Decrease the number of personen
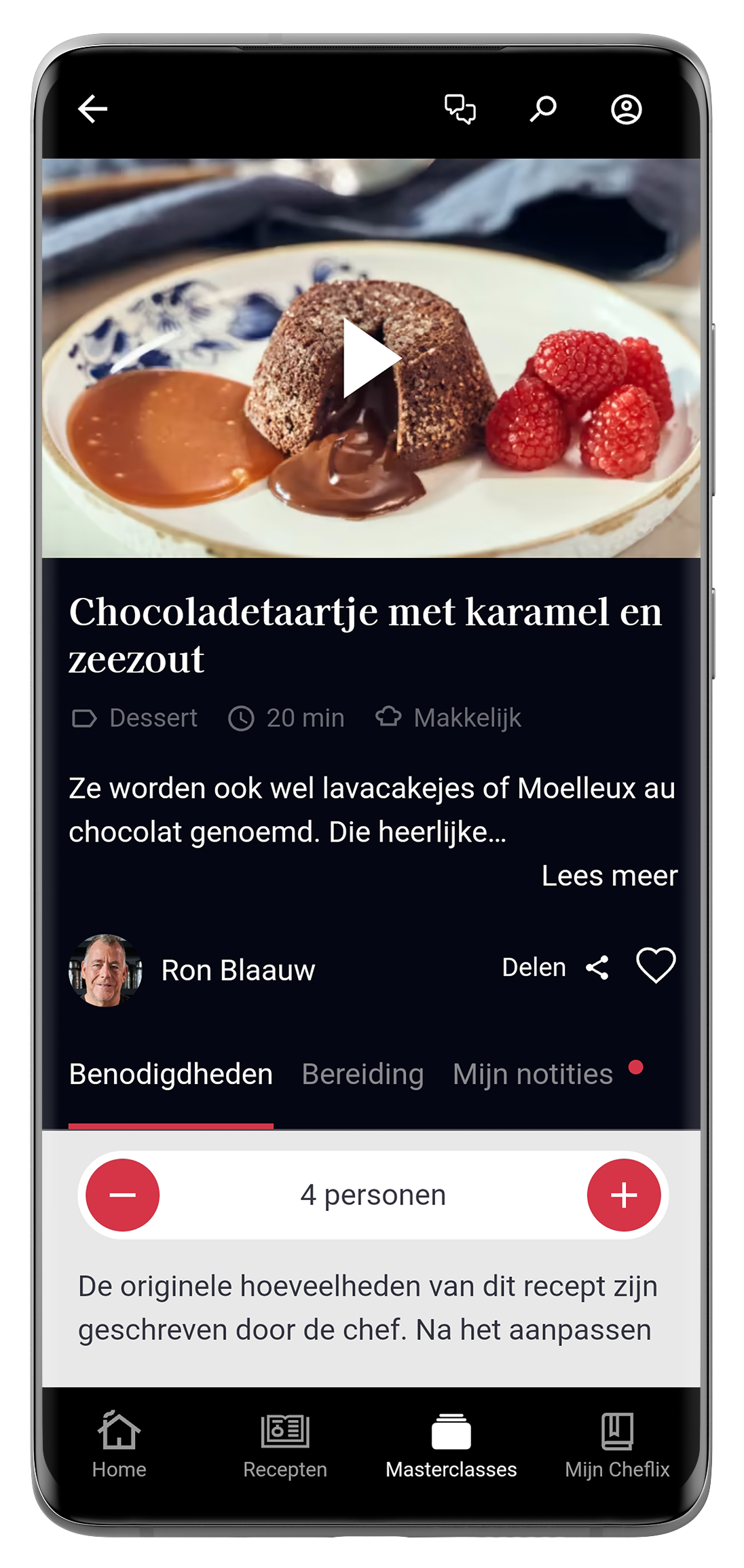This screenshot has width=744, height=1568. [123, 1195]
